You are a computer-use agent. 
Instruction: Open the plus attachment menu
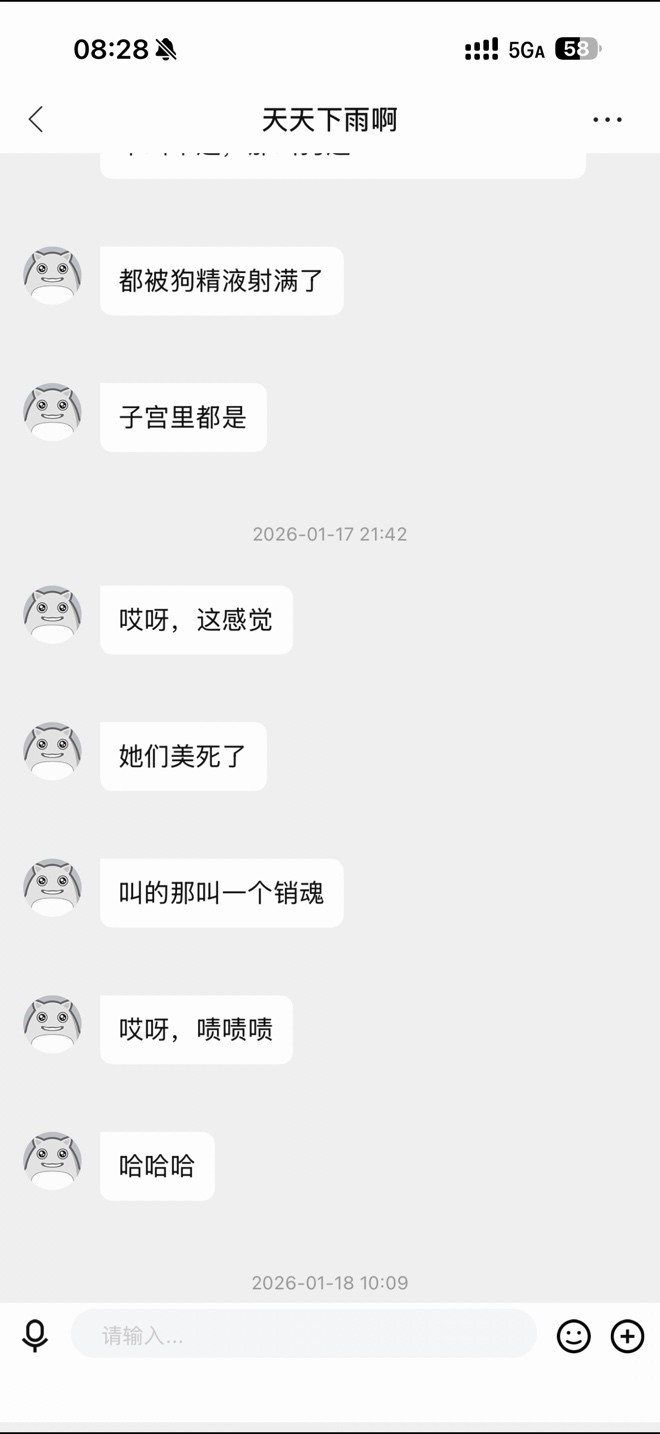coord(627,1336)
